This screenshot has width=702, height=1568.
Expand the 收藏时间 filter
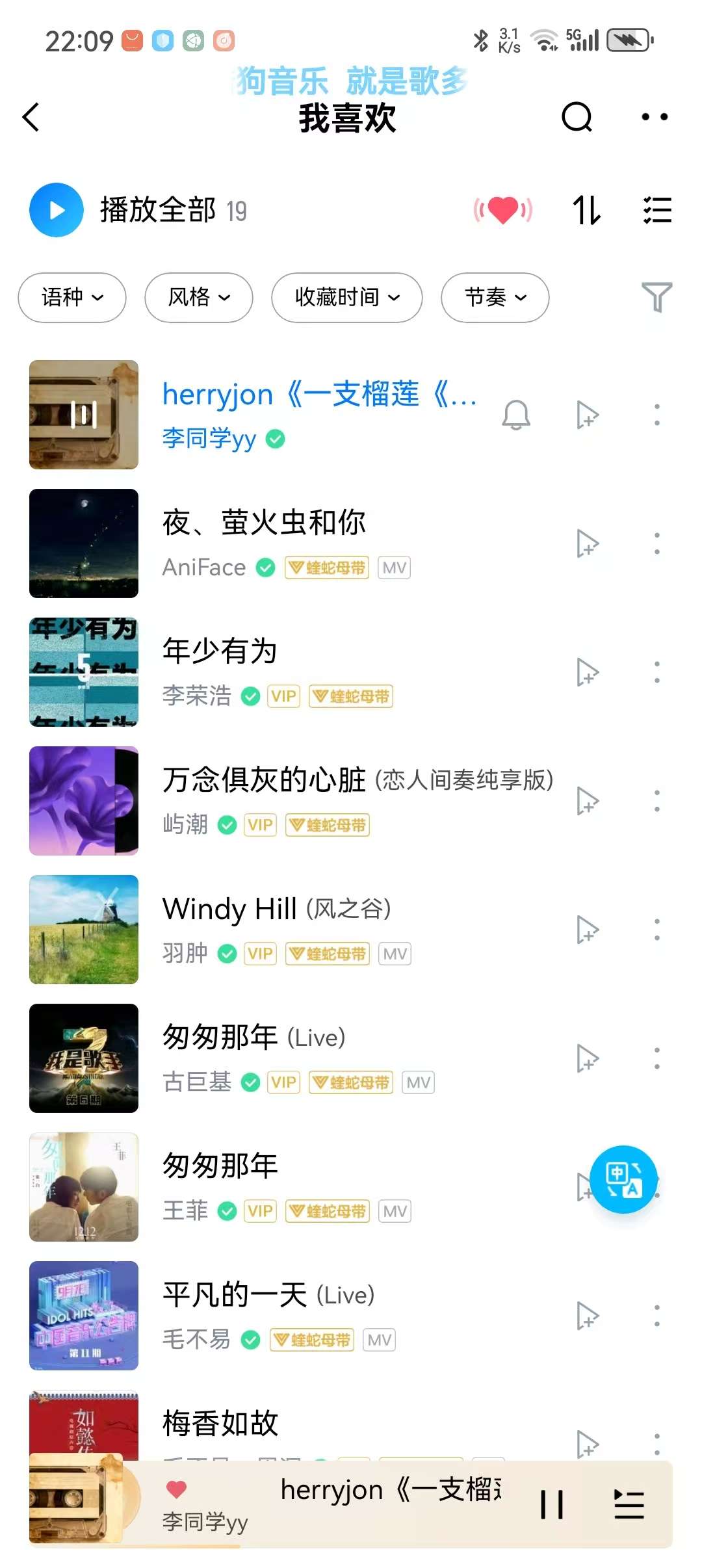coord(346,298)
